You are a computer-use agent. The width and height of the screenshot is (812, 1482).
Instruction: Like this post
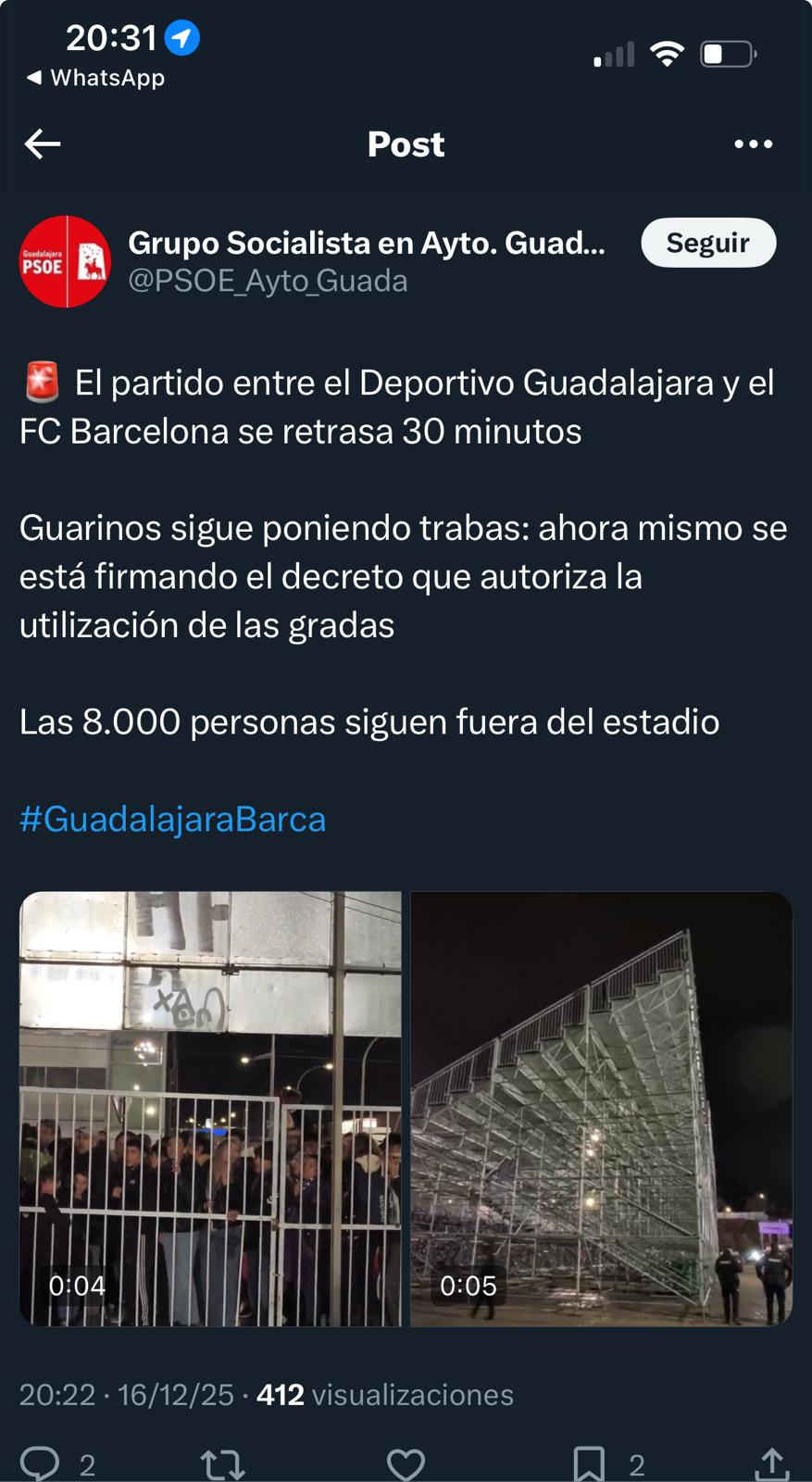tap(406, 1463)
